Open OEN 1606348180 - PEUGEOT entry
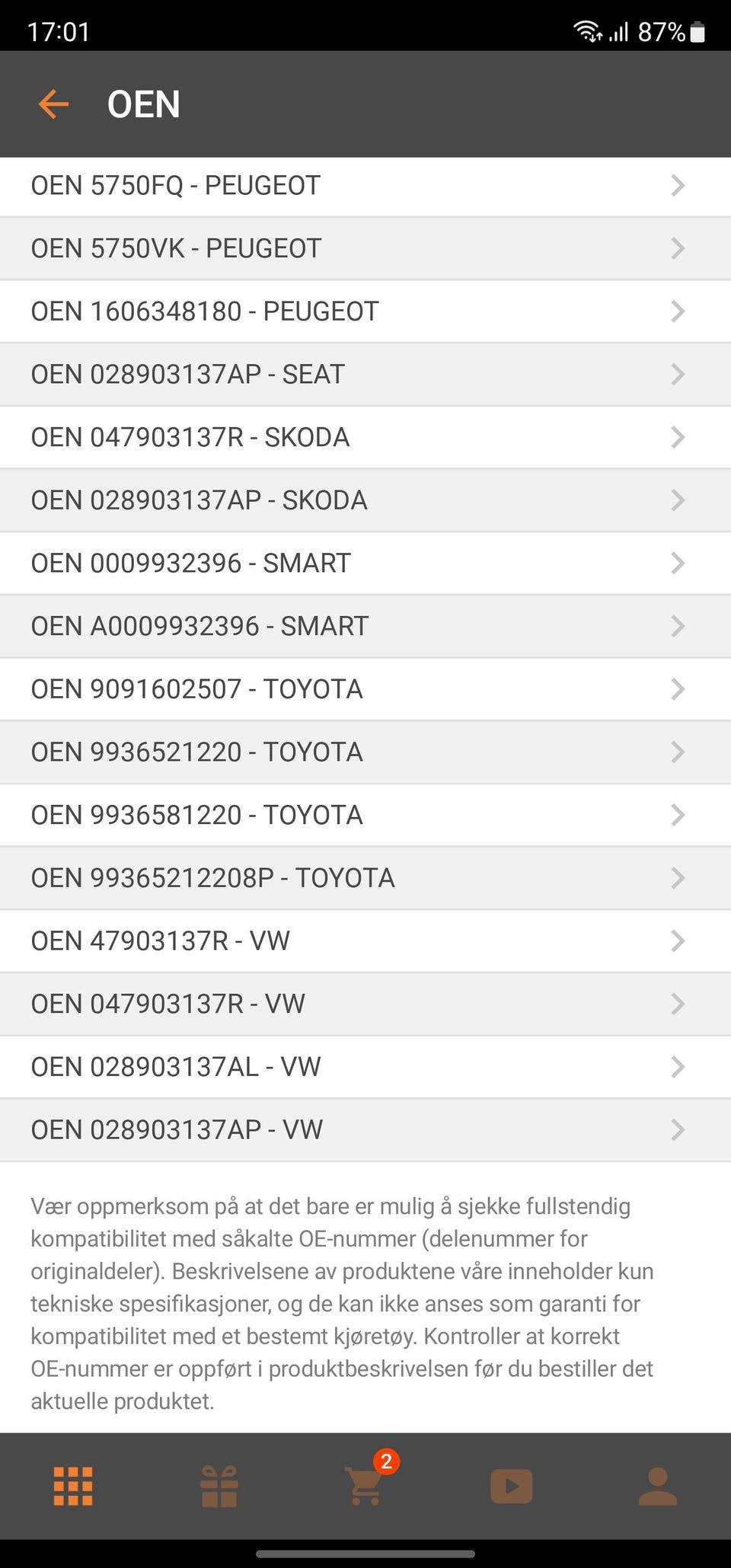Screen dimensions: 731x1568 (365, 311)
